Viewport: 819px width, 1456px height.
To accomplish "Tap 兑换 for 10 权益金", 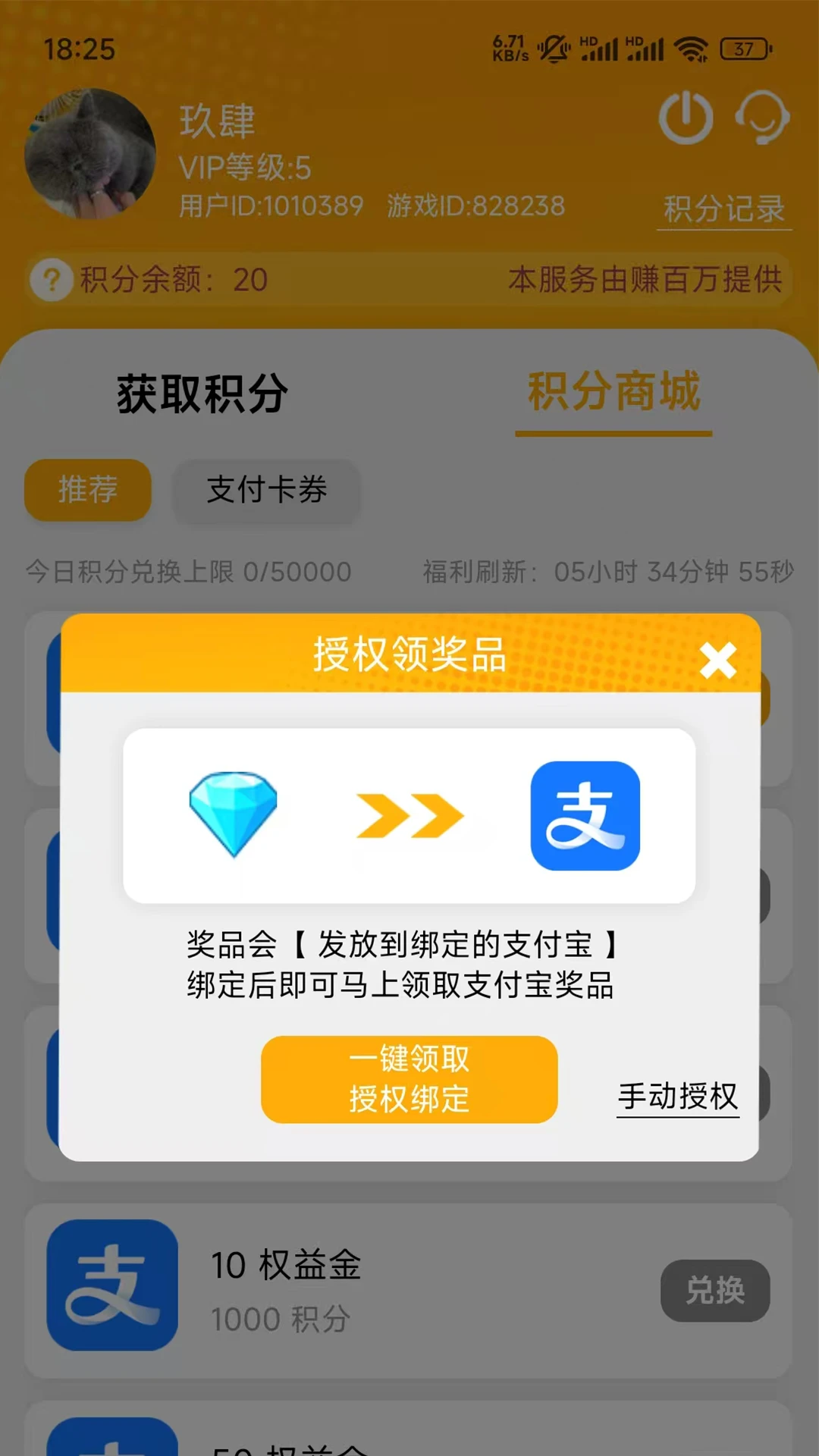I will [714, 1290].
